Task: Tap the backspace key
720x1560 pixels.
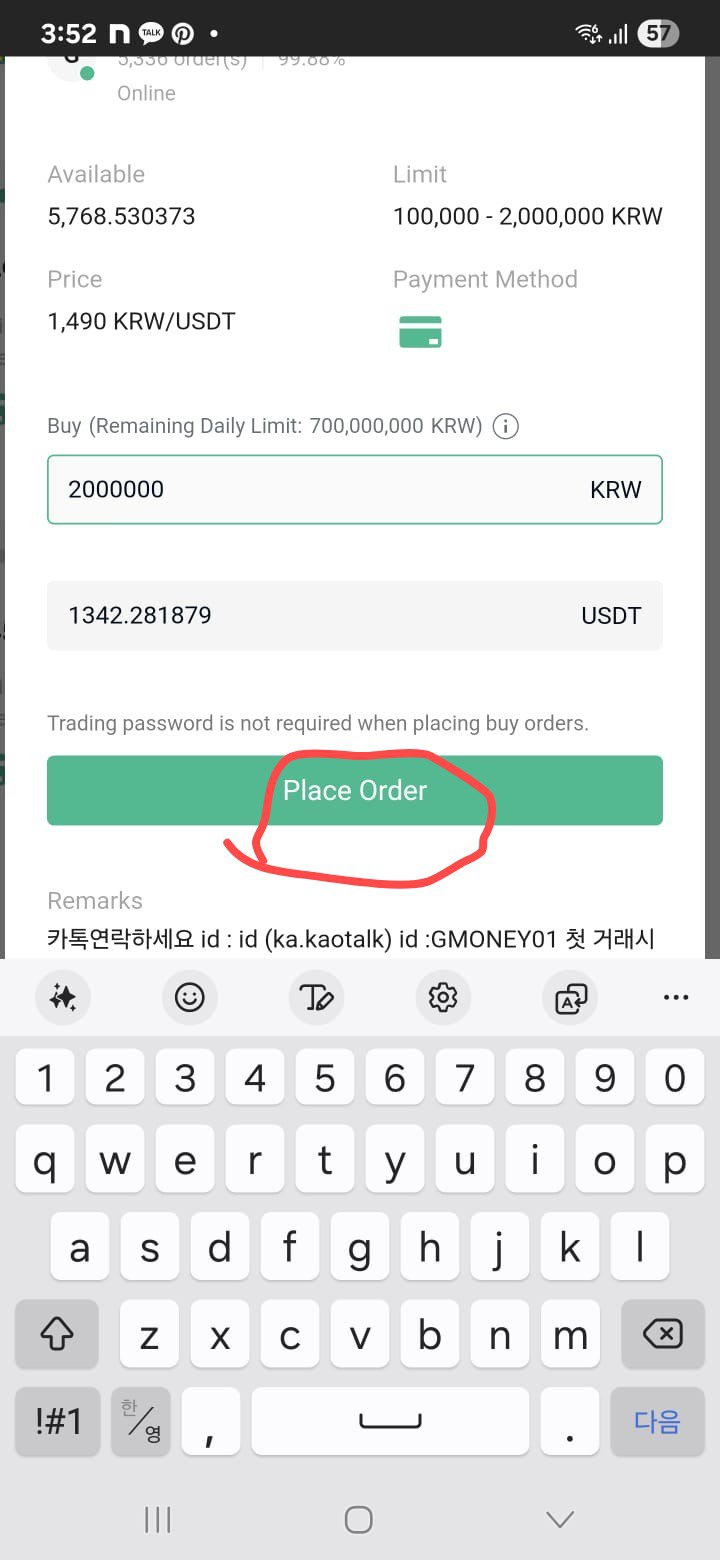Action: point(662,1334)
